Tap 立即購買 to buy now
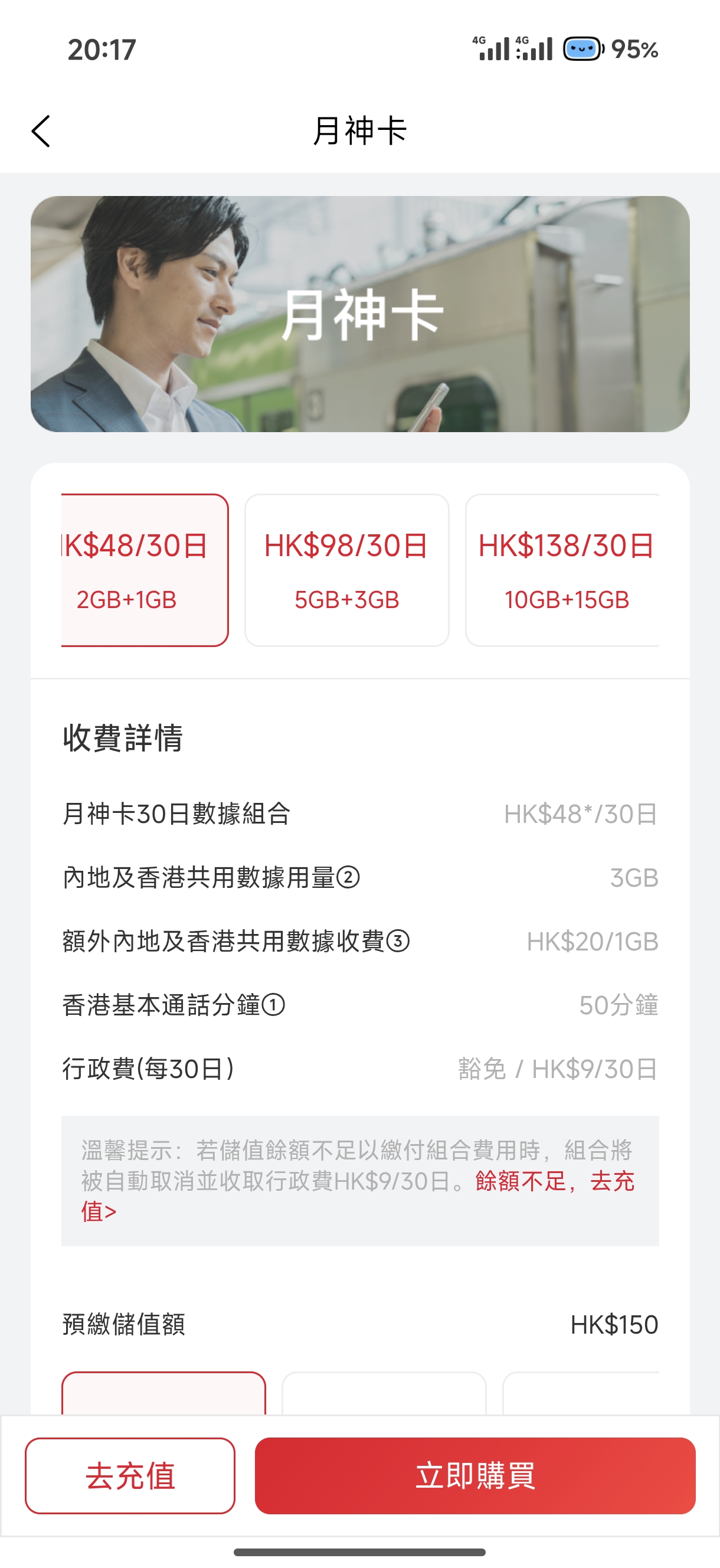 (474, 1475)
